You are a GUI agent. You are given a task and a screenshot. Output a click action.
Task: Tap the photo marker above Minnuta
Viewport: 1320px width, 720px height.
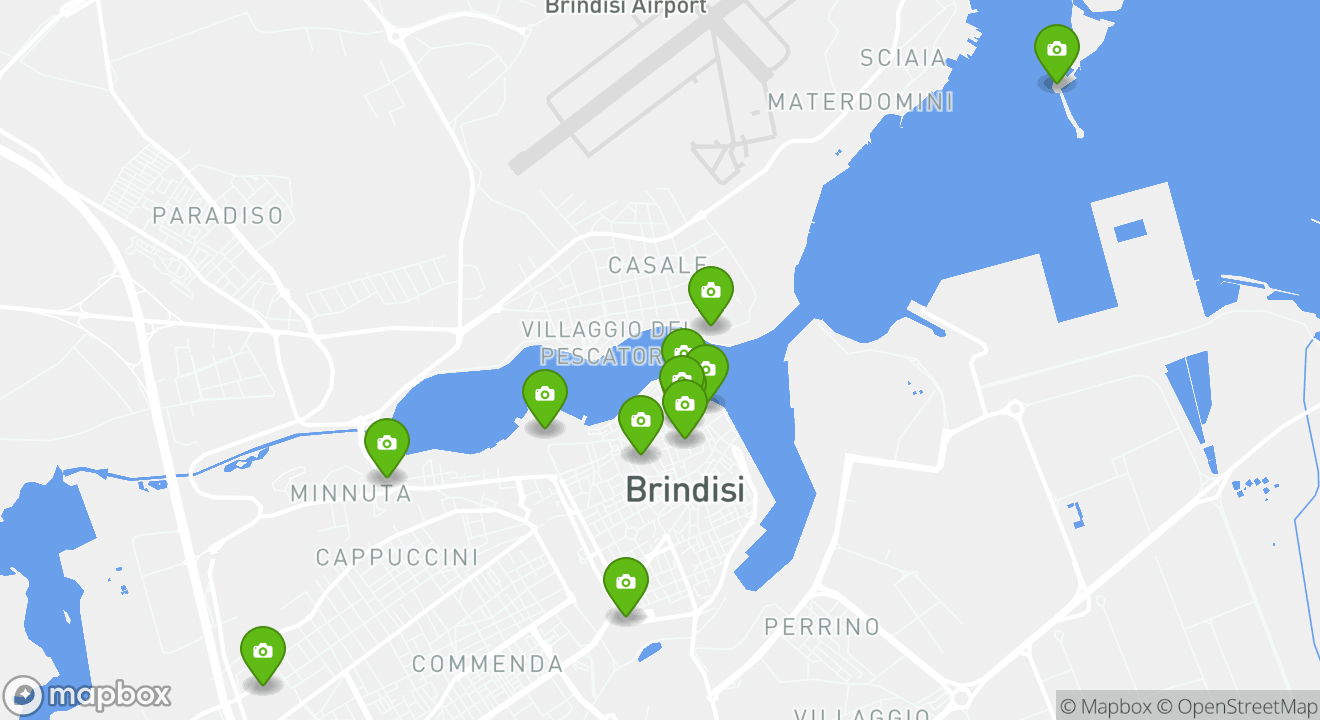point(387,444)
